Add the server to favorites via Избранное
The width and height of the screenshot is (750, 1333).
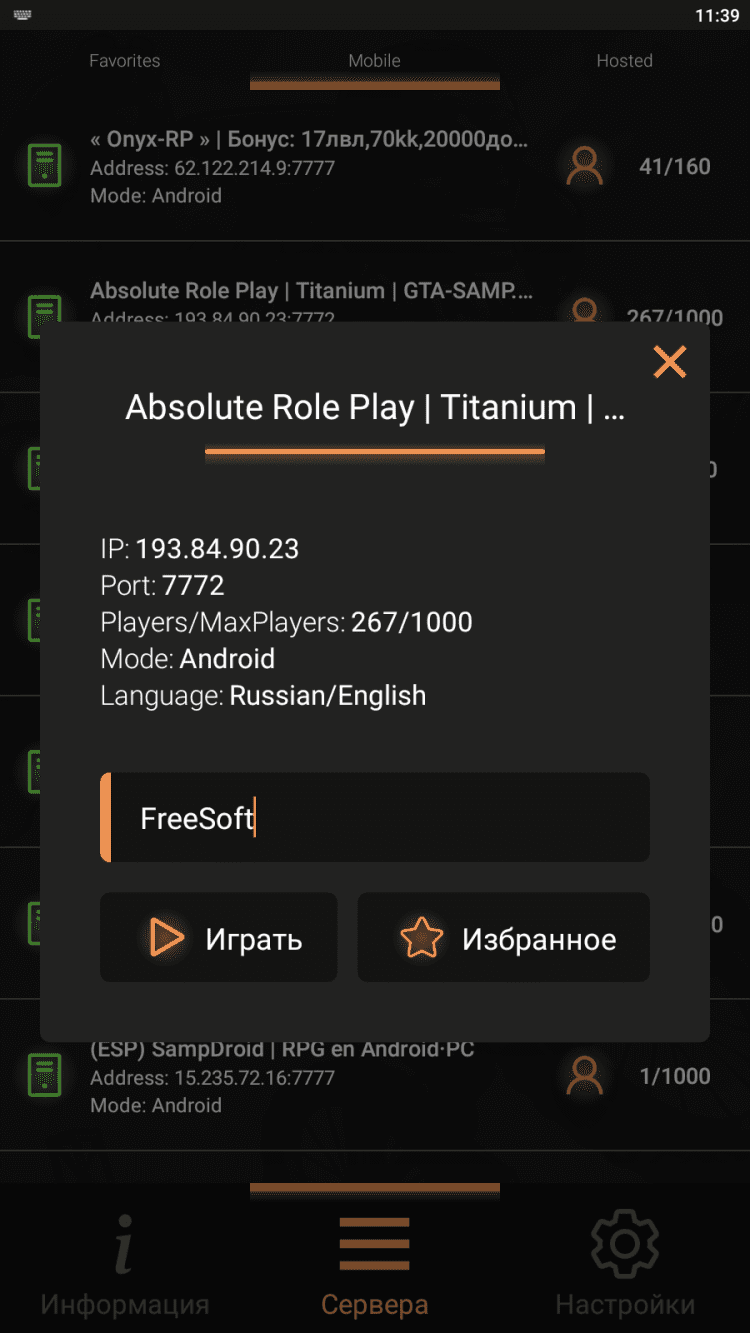click(x=504, y=938)
